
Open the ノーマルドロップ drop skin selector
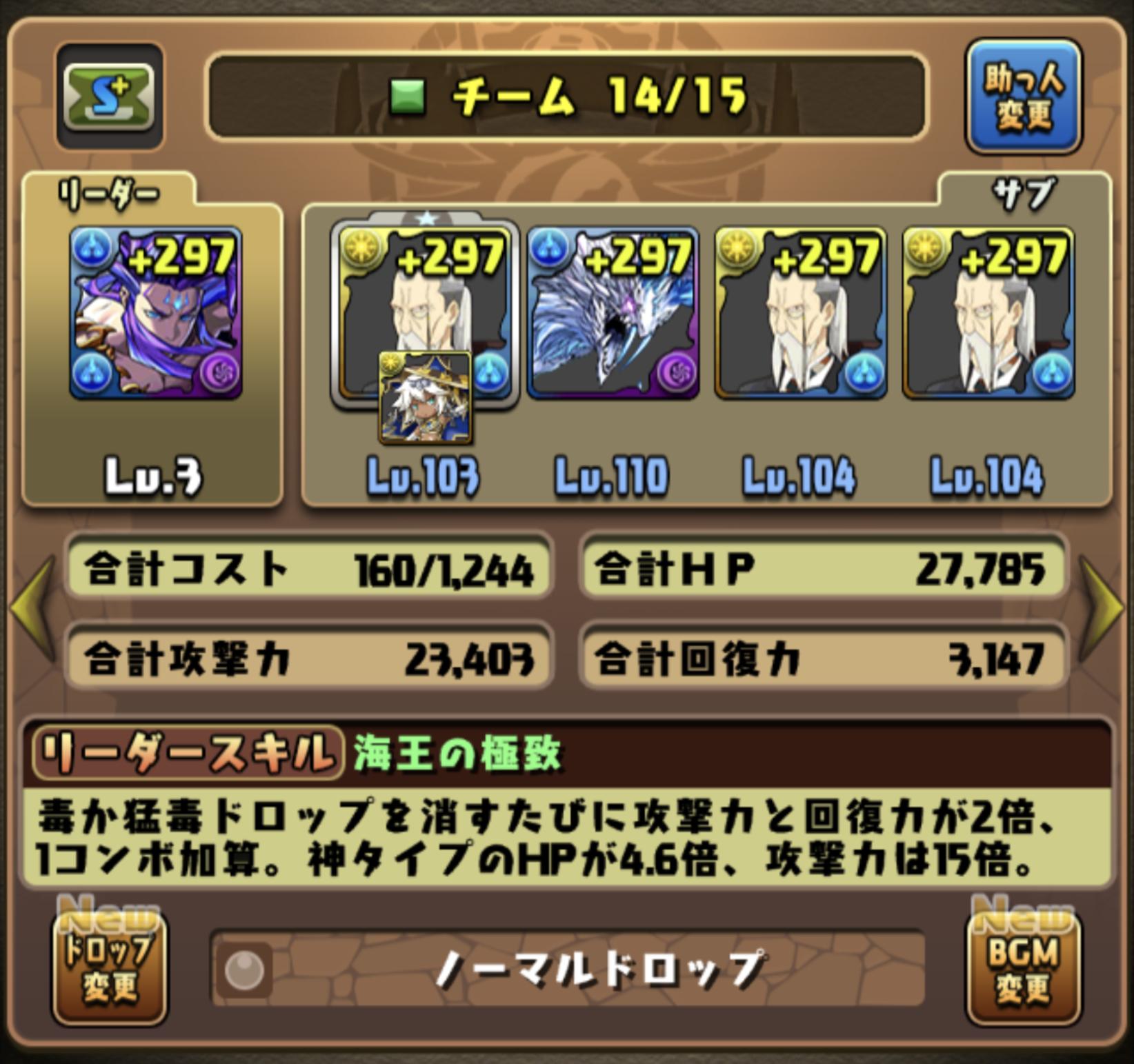[566, 968]
